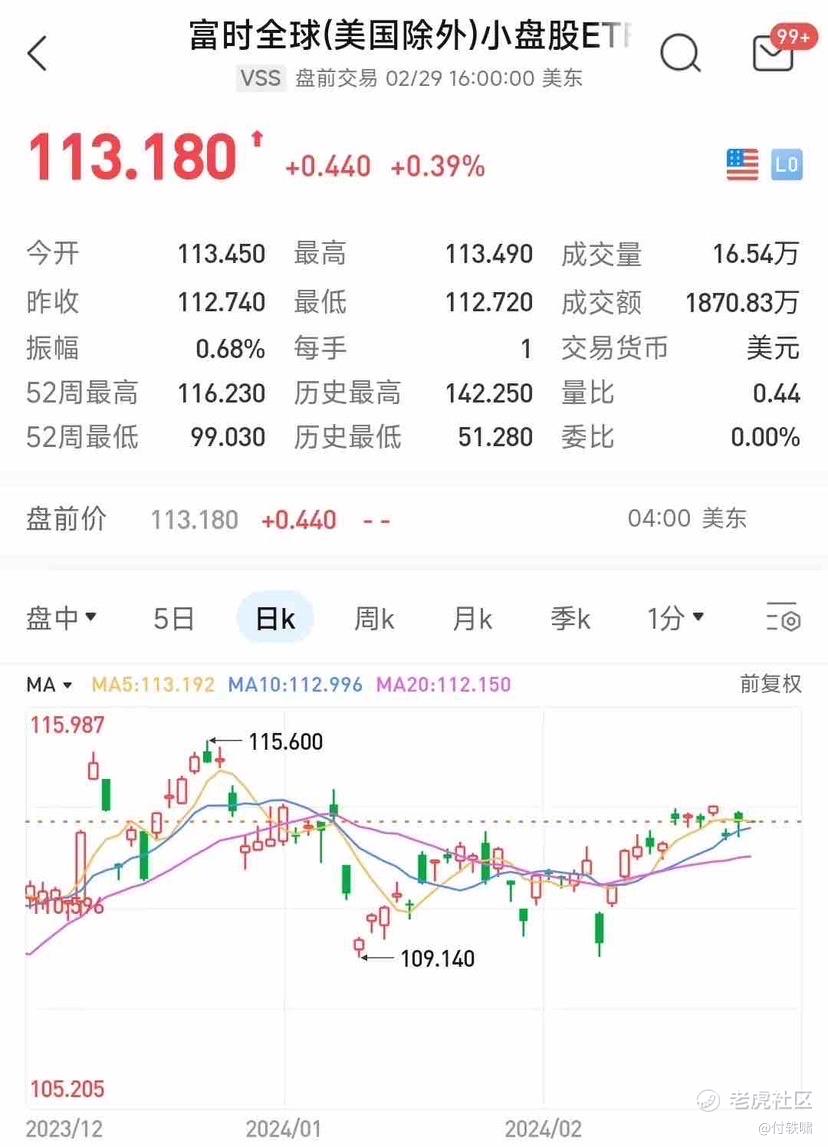Image resolution: width=828 pixels, height=1147 pixels.
Task: Open the 盘中 dropdown
Action: pyautogui.click(x=61, y=619)
